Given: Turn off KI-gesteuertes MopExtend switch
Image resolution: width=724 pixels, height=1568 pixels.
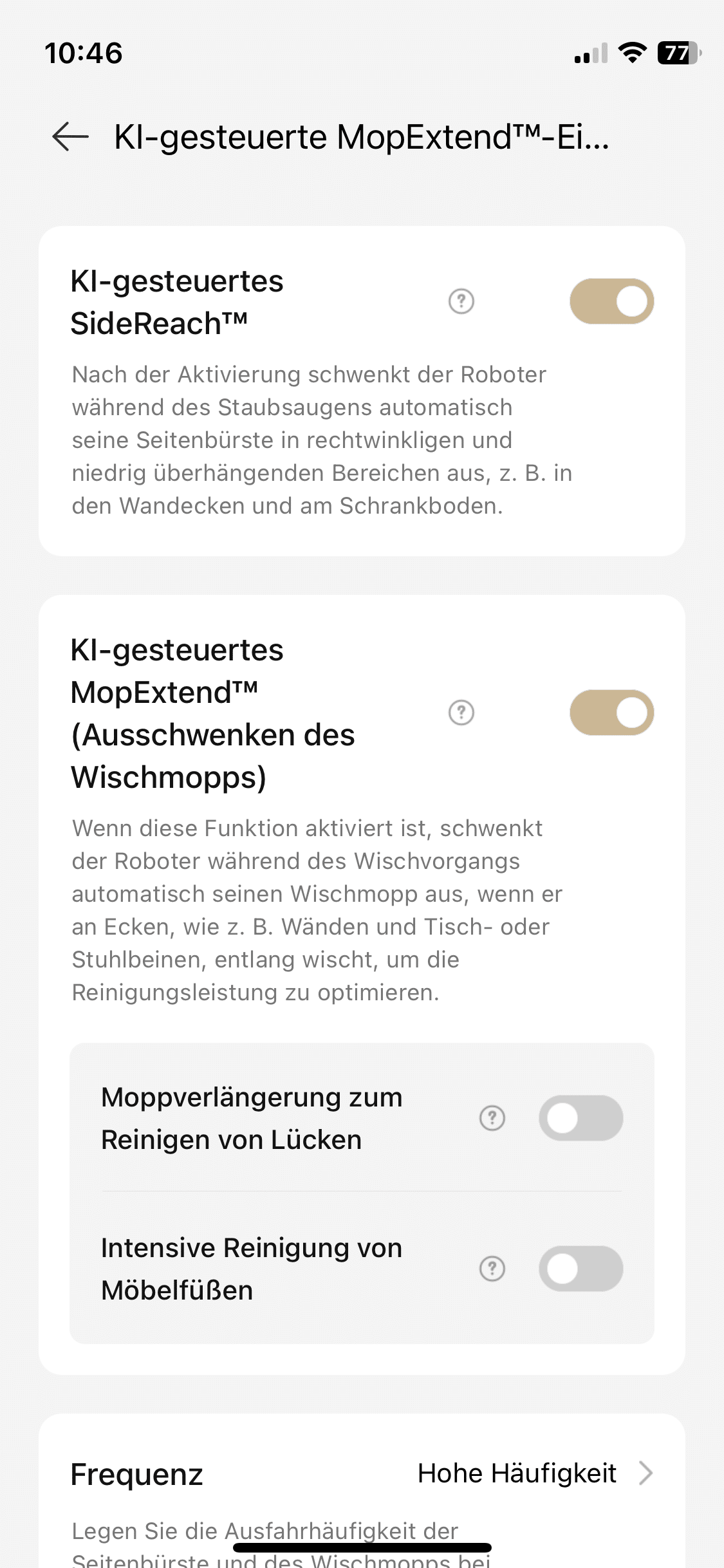Looking at the screenshot, I should (611, 713).
